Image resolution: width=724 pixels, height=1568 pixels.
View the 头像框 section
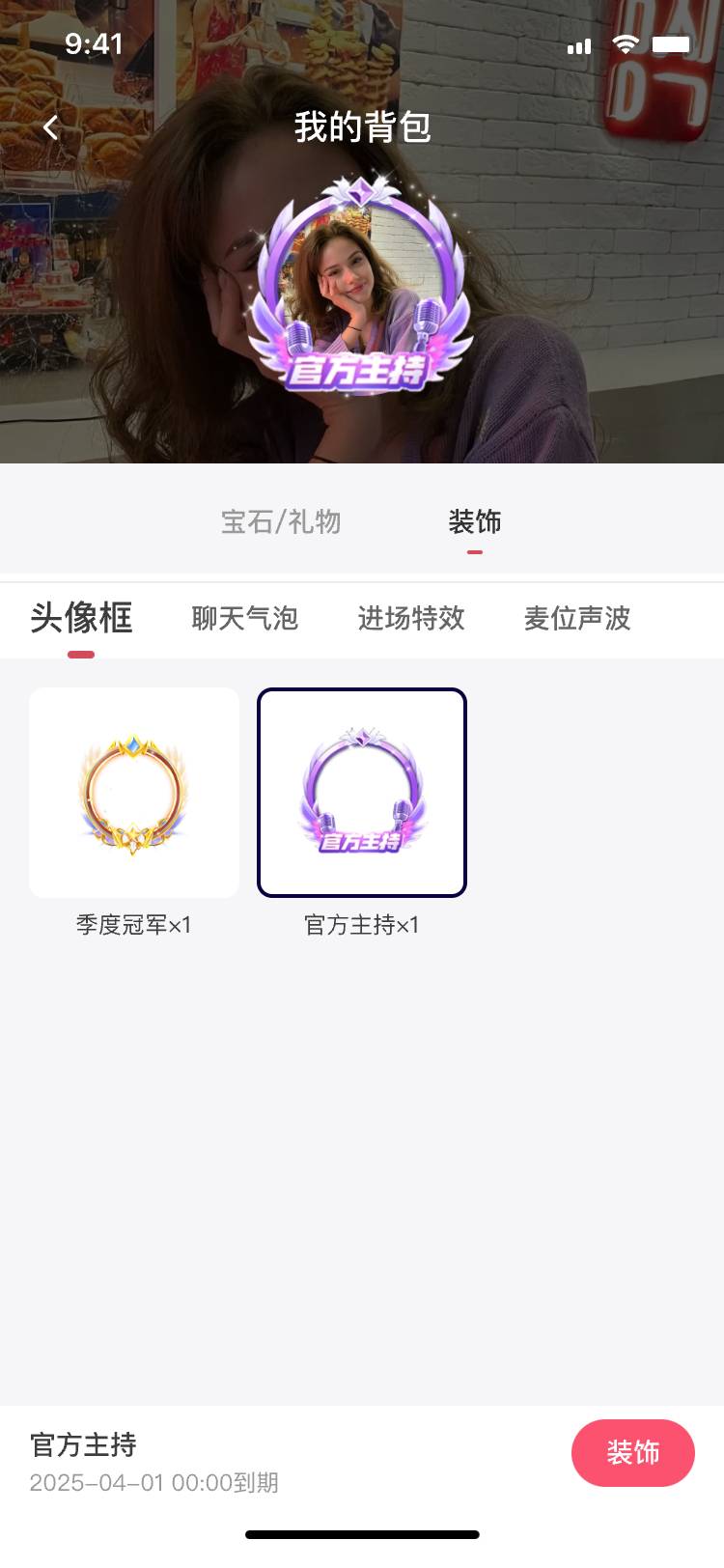pyautogui.click(x=81, y=619)
